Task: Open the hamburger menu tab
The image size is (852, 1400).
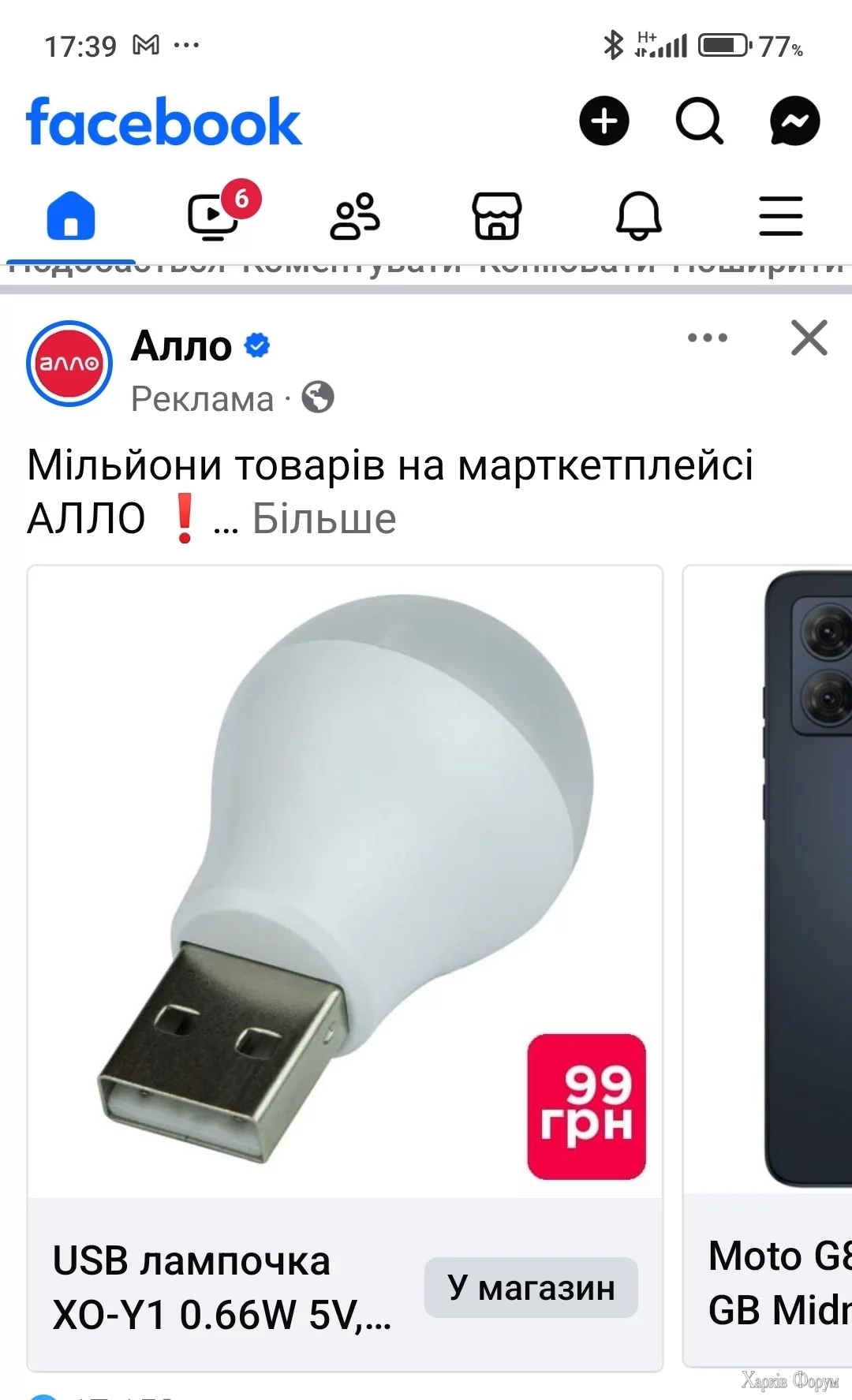Action: coord(780,216)
